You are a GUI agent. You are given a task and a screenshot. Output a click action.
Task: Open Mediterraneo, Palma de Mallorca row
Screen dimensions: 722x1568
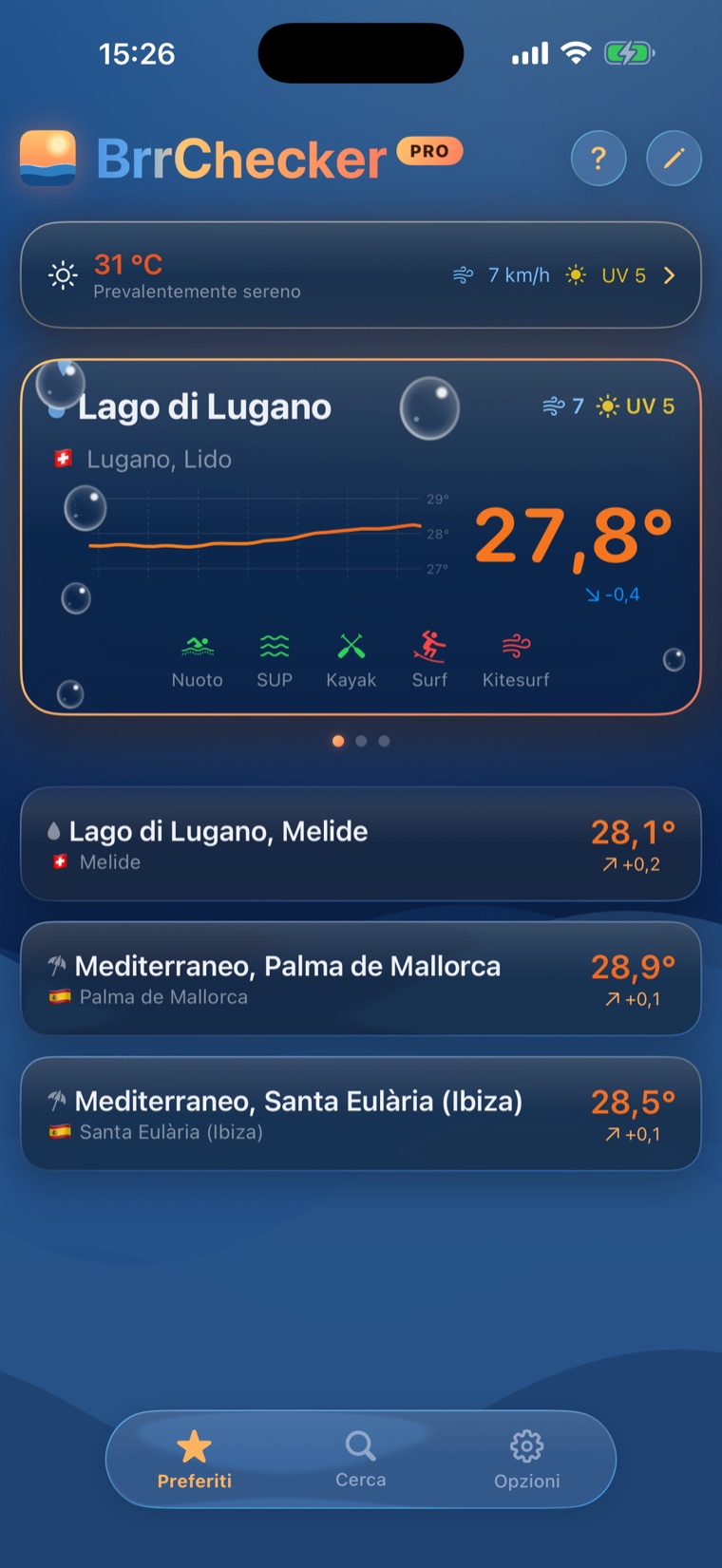[361, 979]
